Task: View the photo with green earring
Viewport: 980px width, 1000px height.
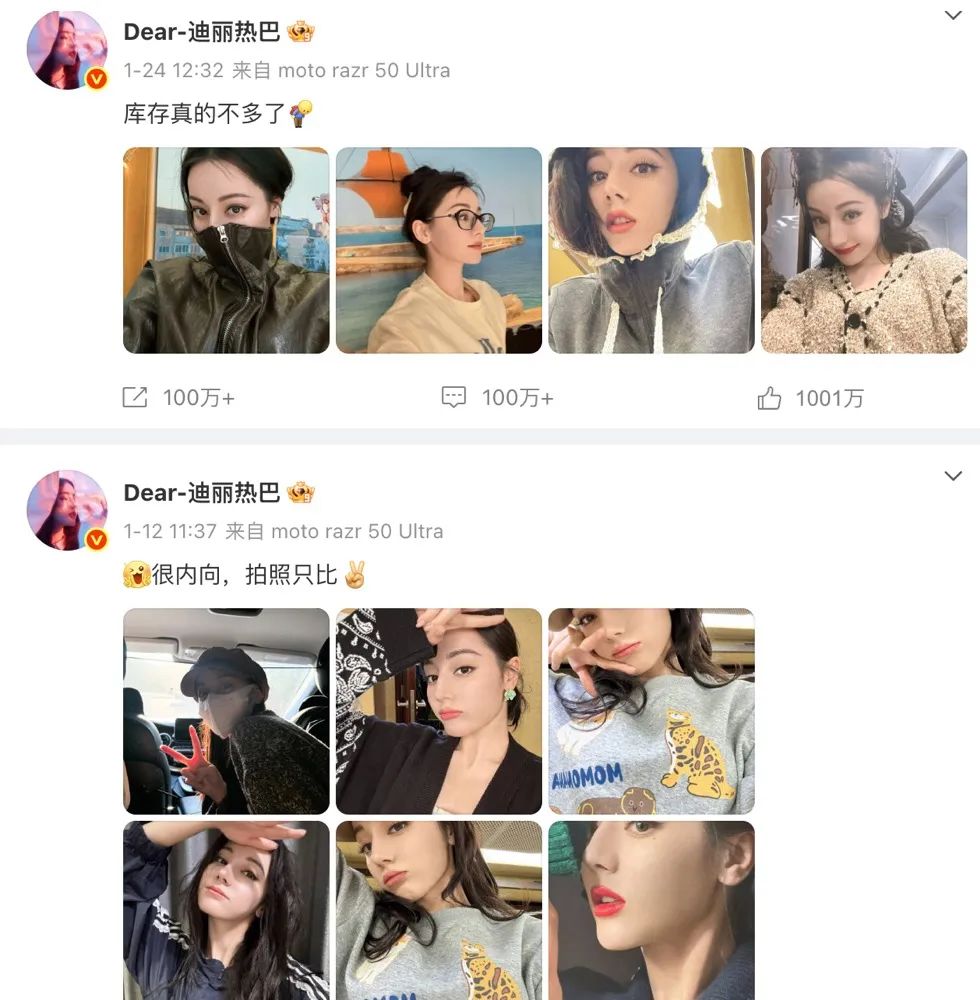Action: tap(439, 711)
